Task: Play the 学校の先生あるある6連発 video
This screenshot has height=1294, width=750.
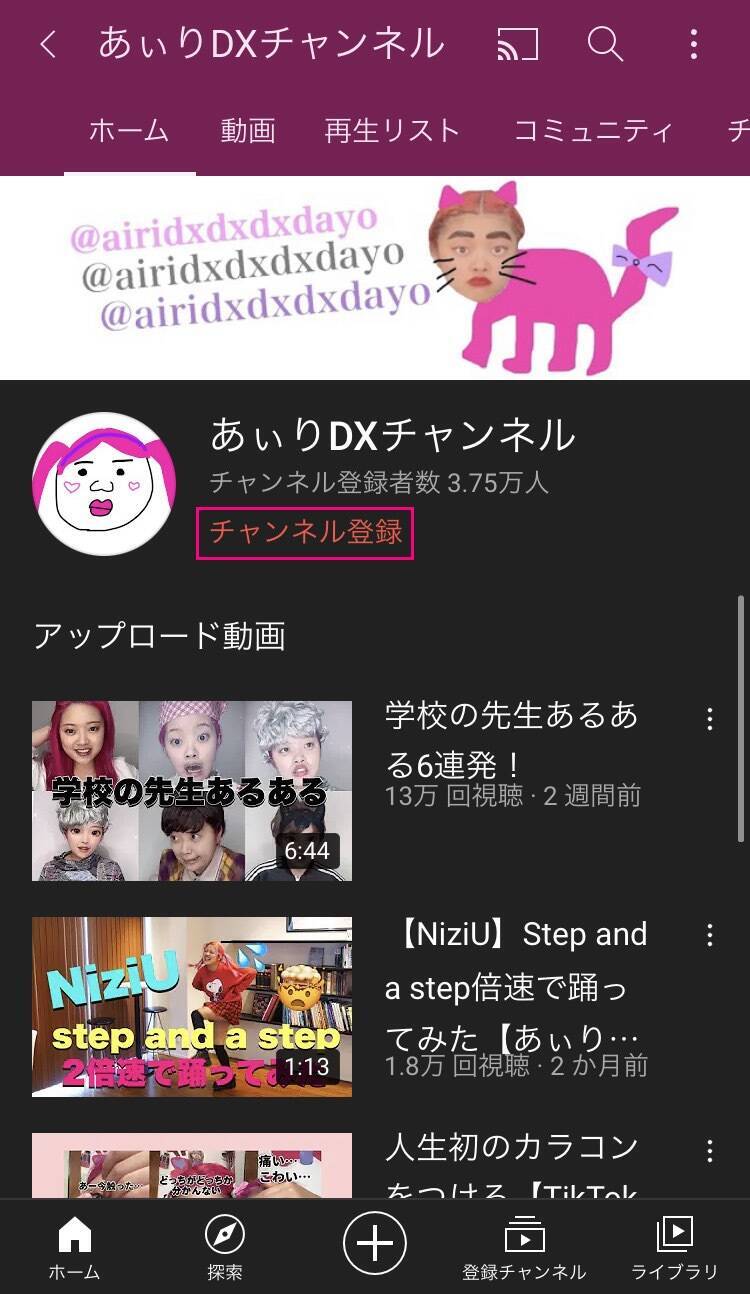Action: click(x=192, y=790)
